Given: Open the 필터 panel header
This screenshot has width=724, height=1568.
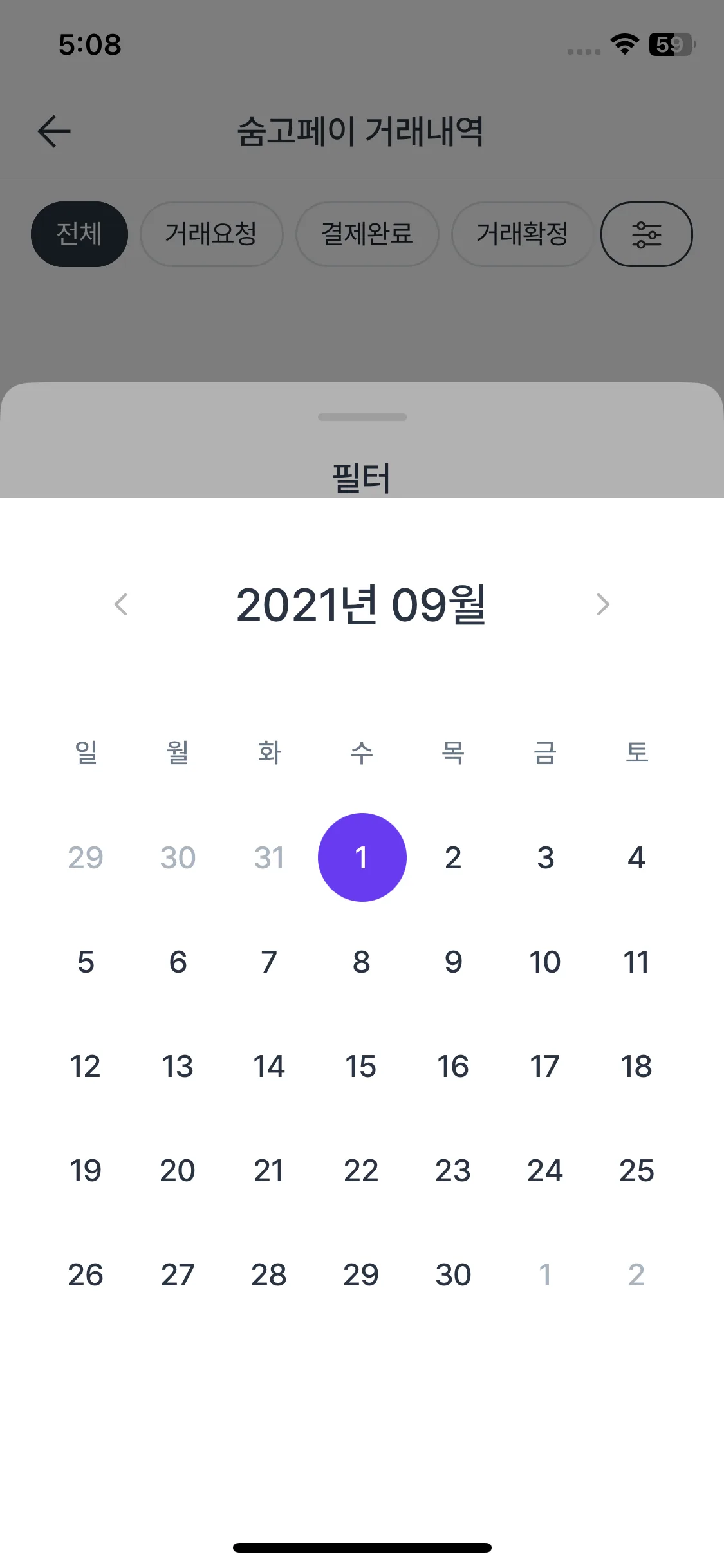Looking at the screenshot, I should click(x=362, y=476).
